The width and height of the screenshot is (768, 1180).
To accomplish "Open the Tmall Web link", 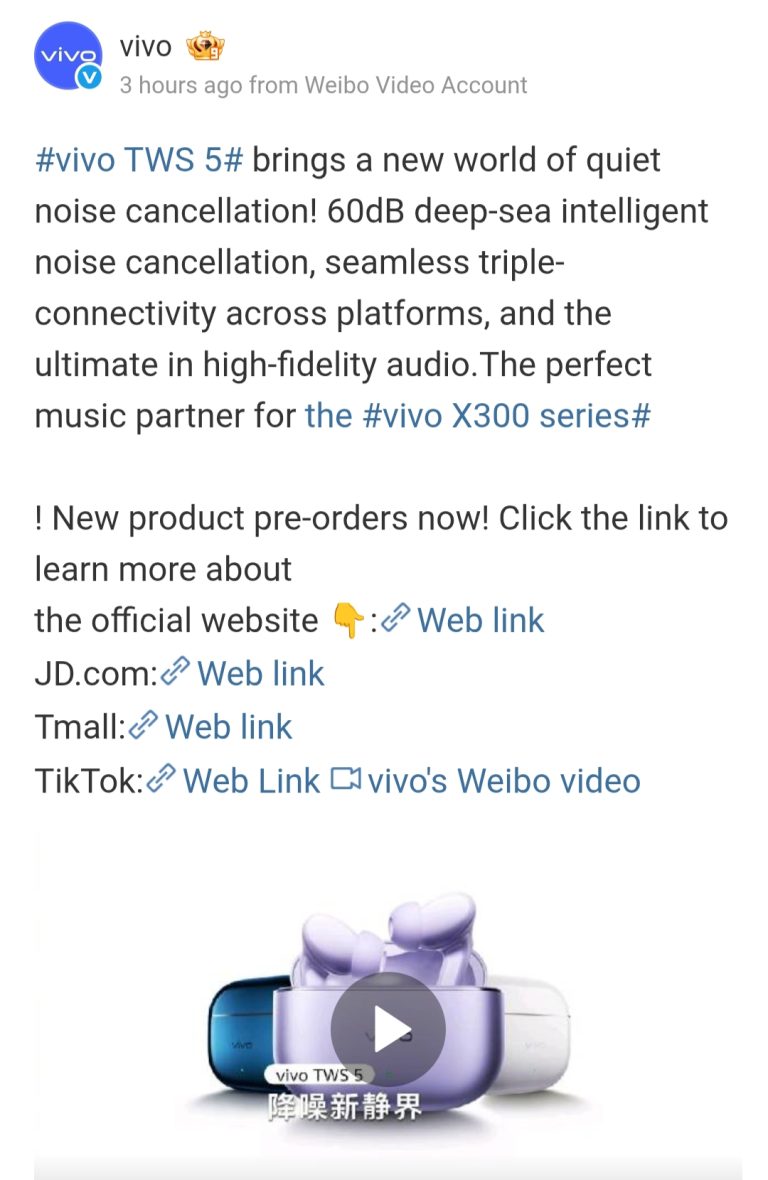I will [212, 727].
